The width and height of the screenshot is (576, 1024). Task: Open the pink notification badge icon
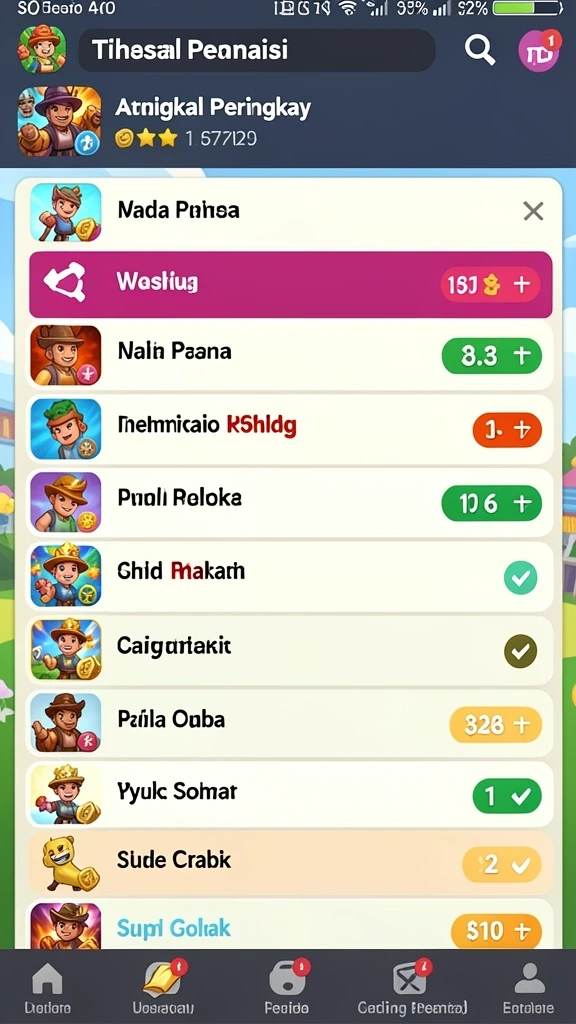(x=539, y=50)
